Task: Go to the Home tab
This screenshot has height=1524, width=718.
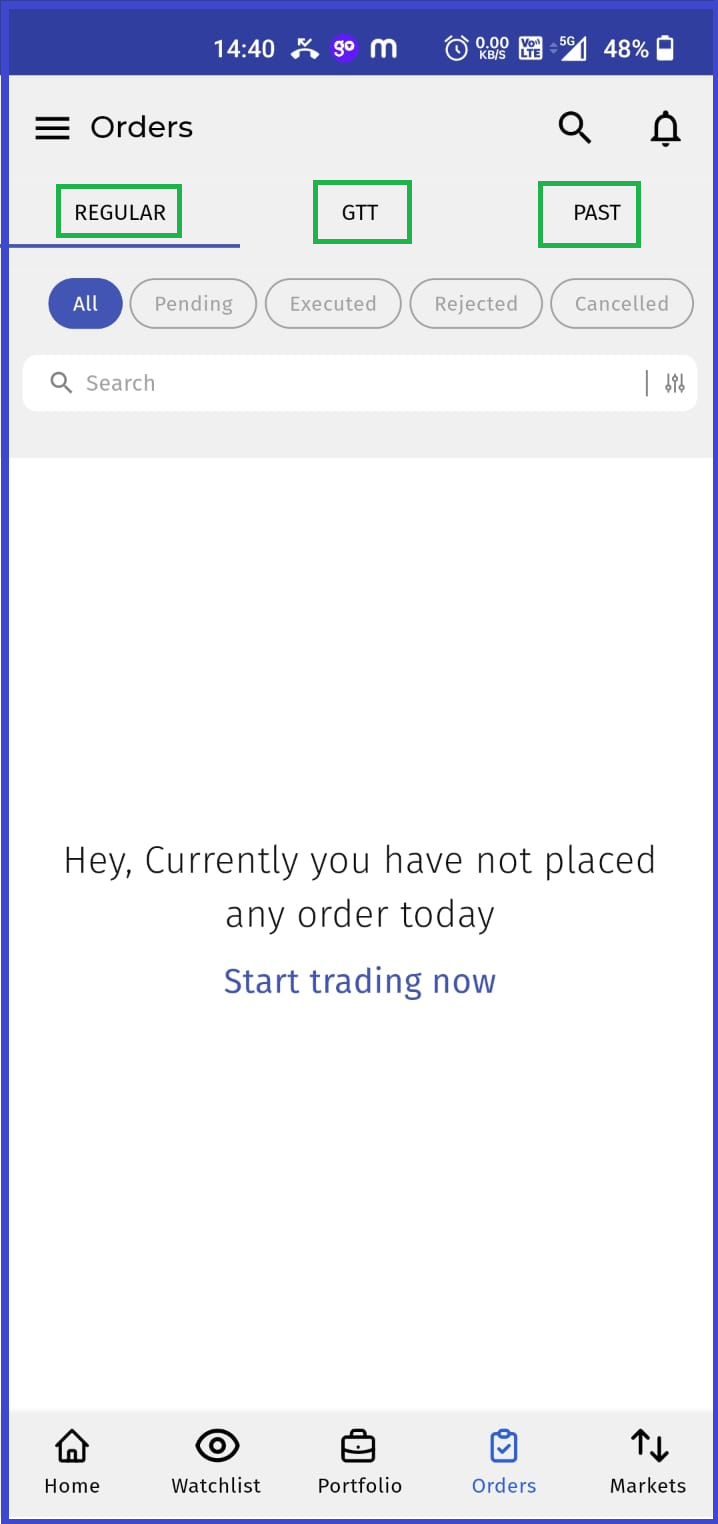Action: pos(72,1462)
